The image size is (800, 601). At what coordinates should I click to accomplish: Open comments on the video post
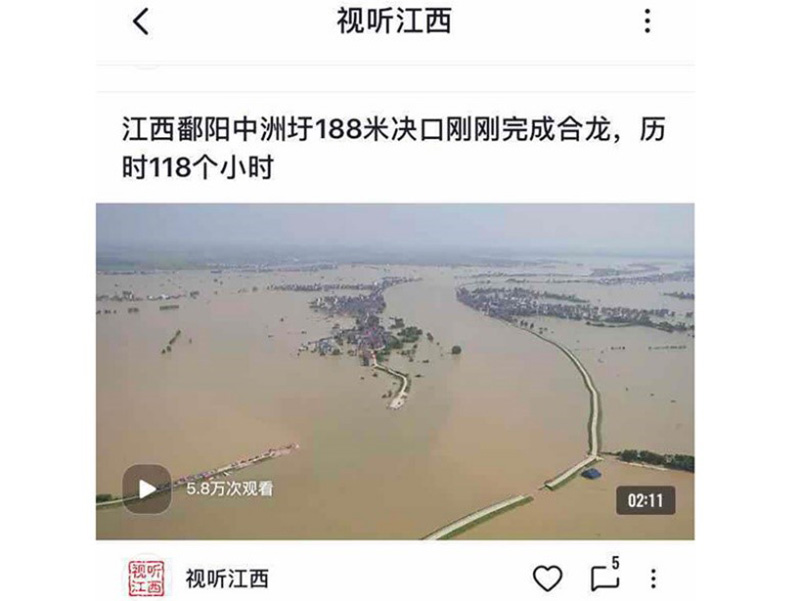[x=602, y=578]
